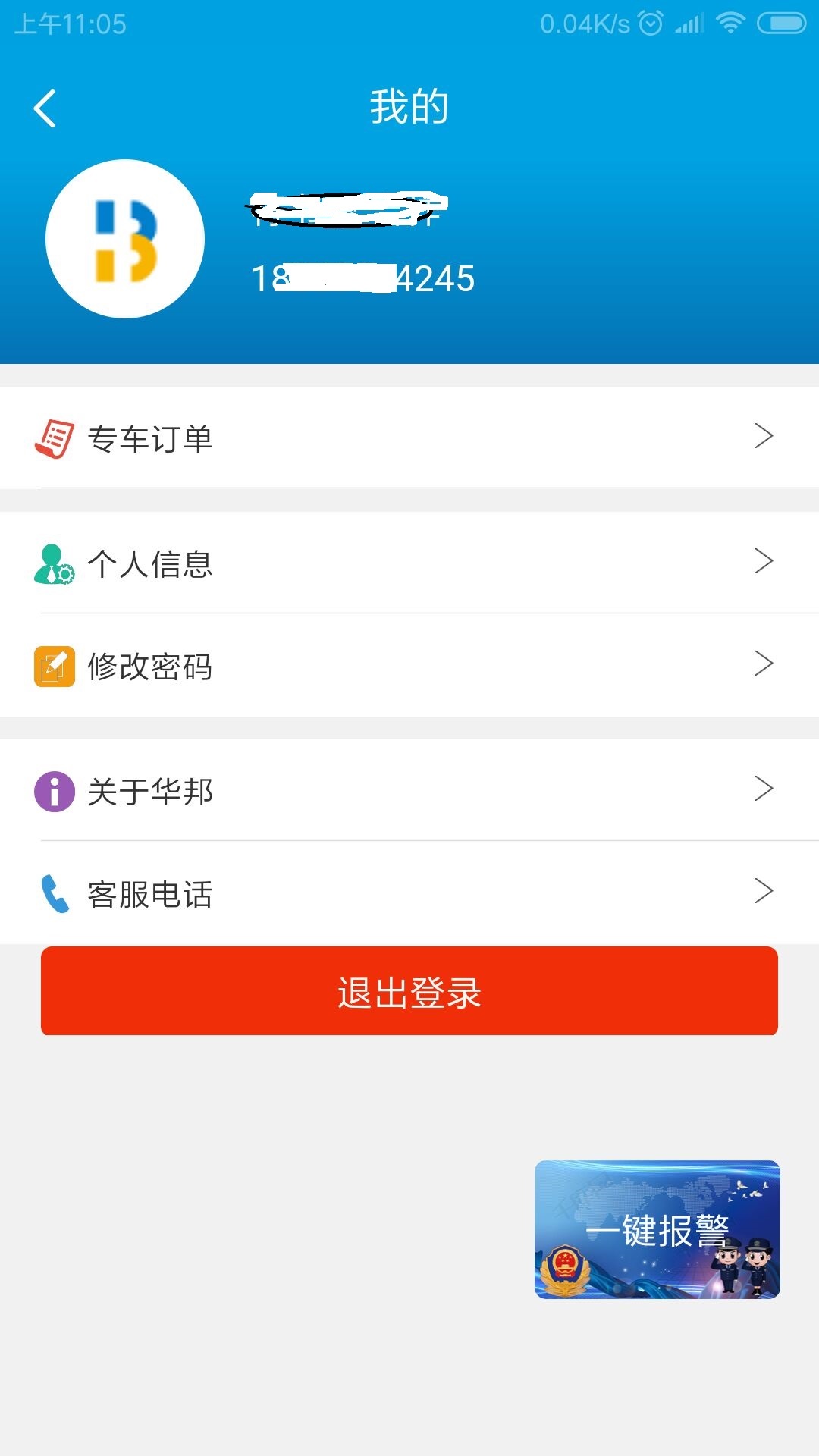Open 客服电话 customer service
Image resolution: width=819 pixels, height=1456 pixels.
point(409,893)
